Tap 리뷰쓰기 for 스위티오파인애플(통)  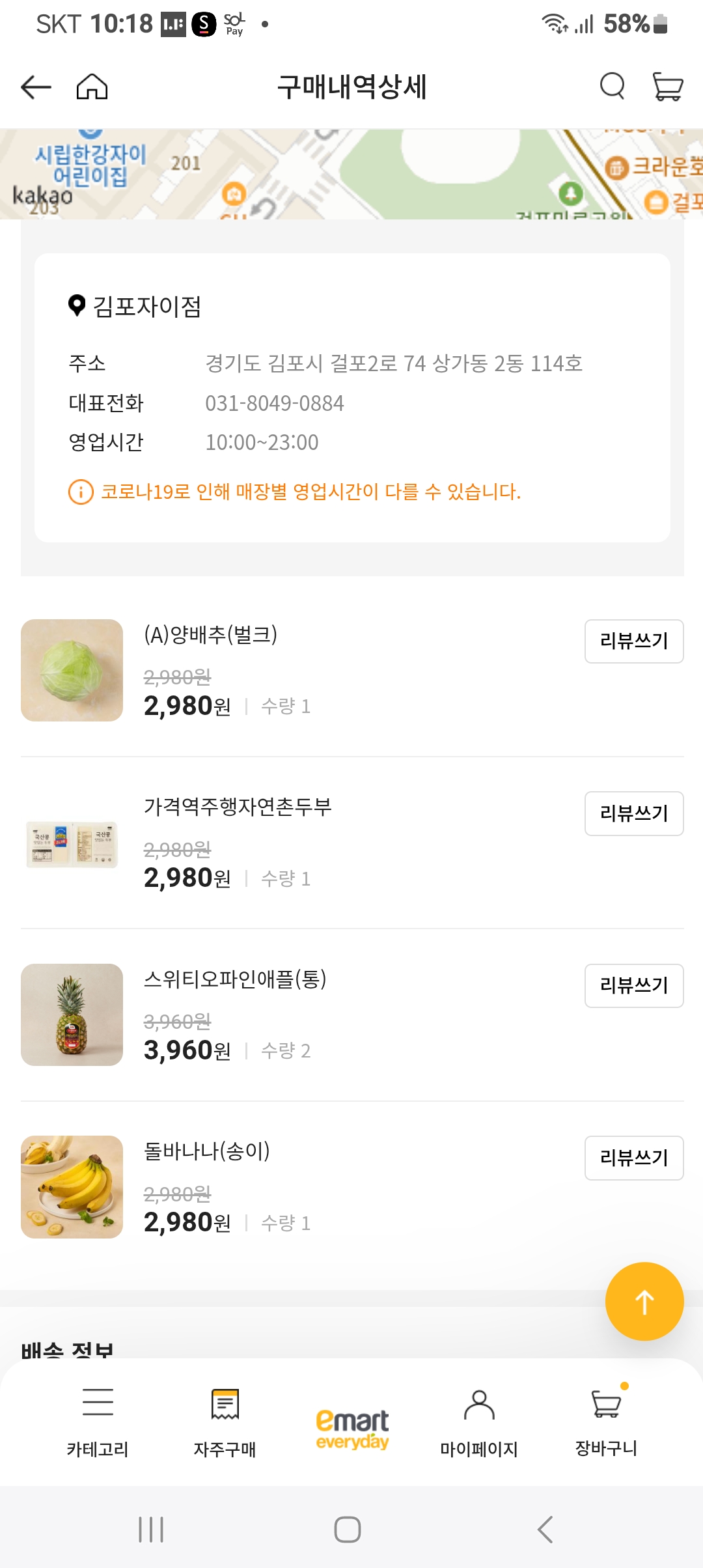click(633, 986)
